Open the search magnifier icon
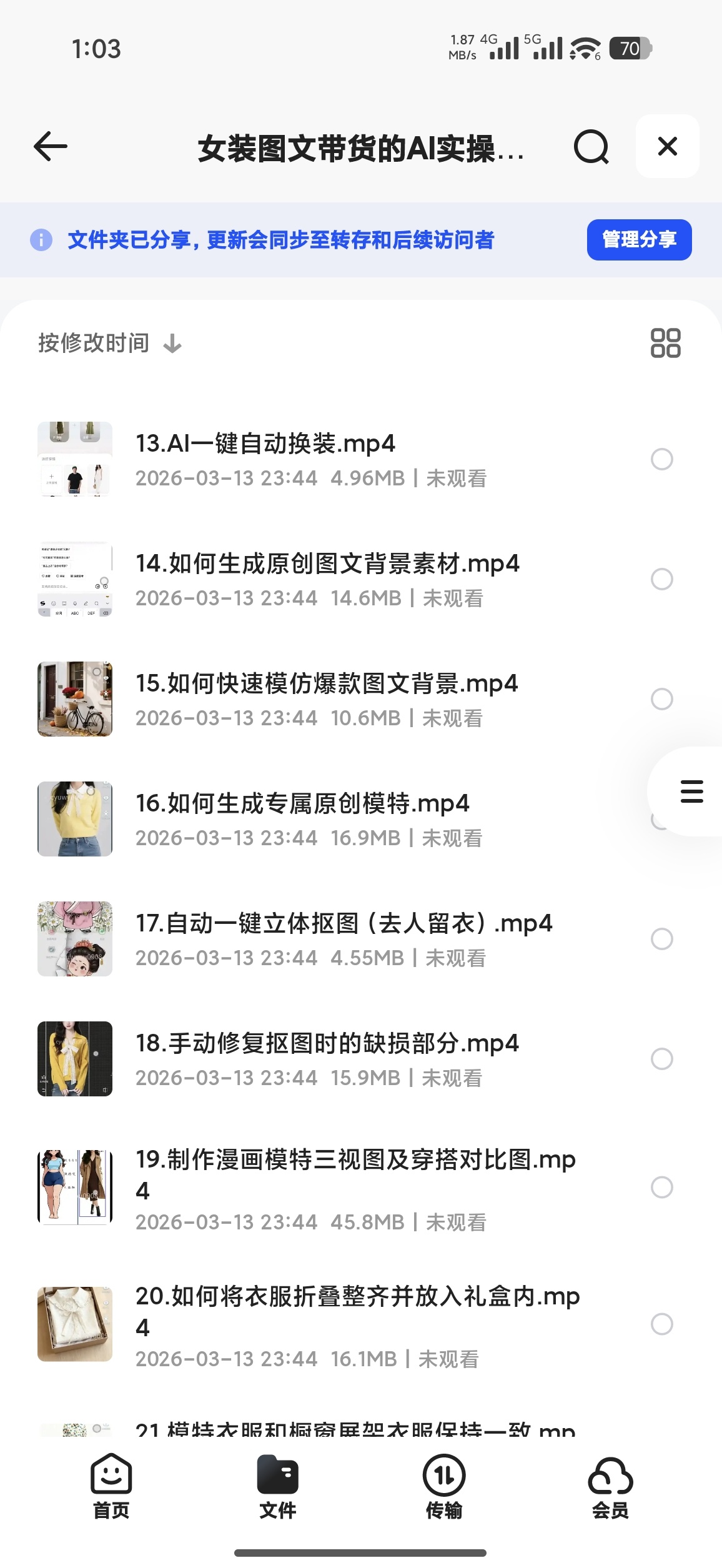722x1568 pixels. [x=591, y=147]
